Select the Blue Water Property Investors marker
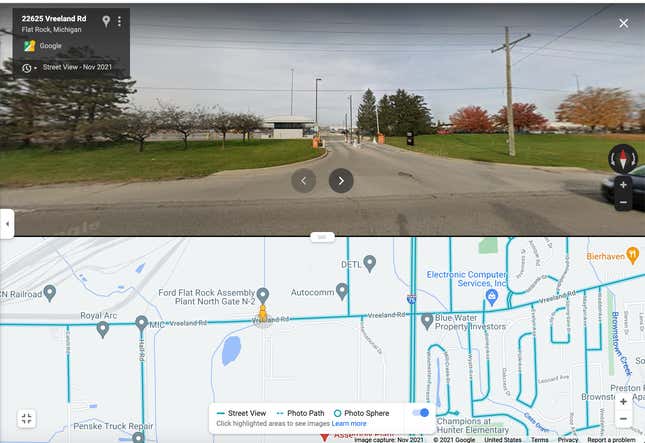 (x=427, y=321)
